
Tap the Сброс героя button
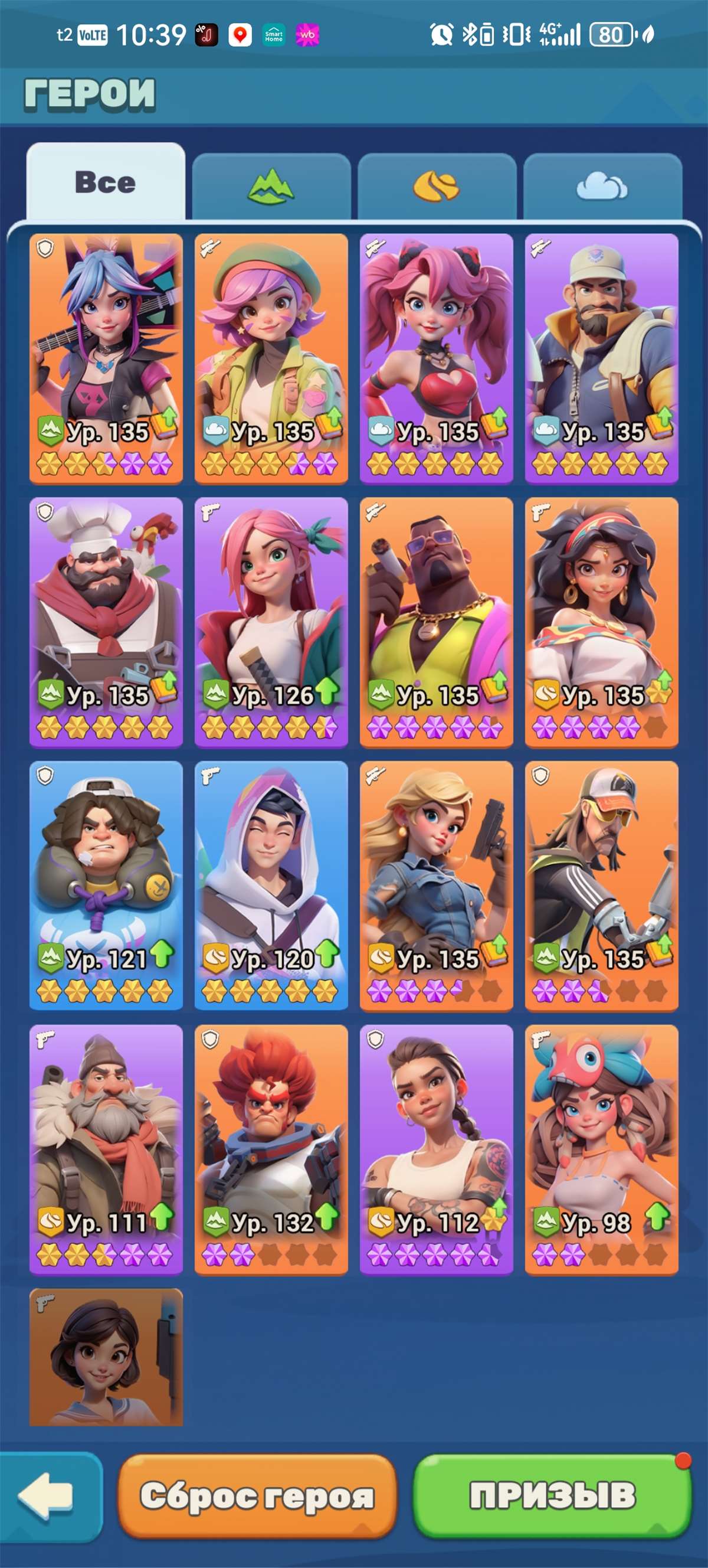click(x=257, y=1495)
